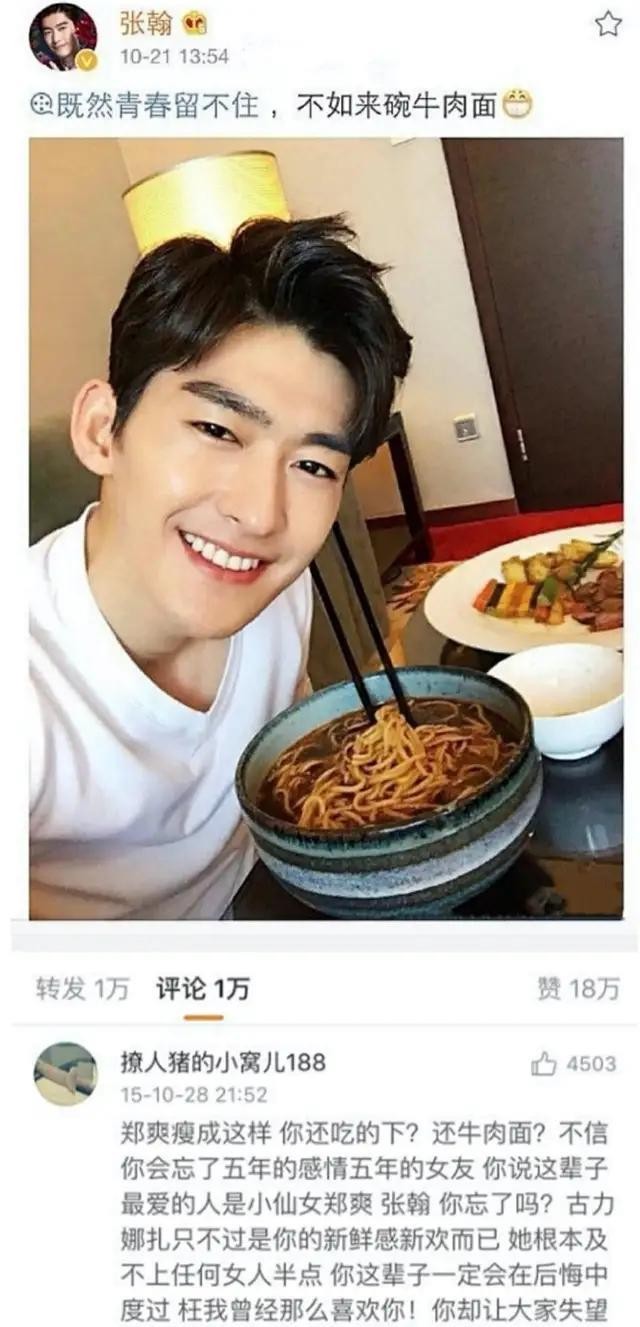Favorite this post with the star icon
This screenshot has width=640, height=1327.
click(608, 23)
